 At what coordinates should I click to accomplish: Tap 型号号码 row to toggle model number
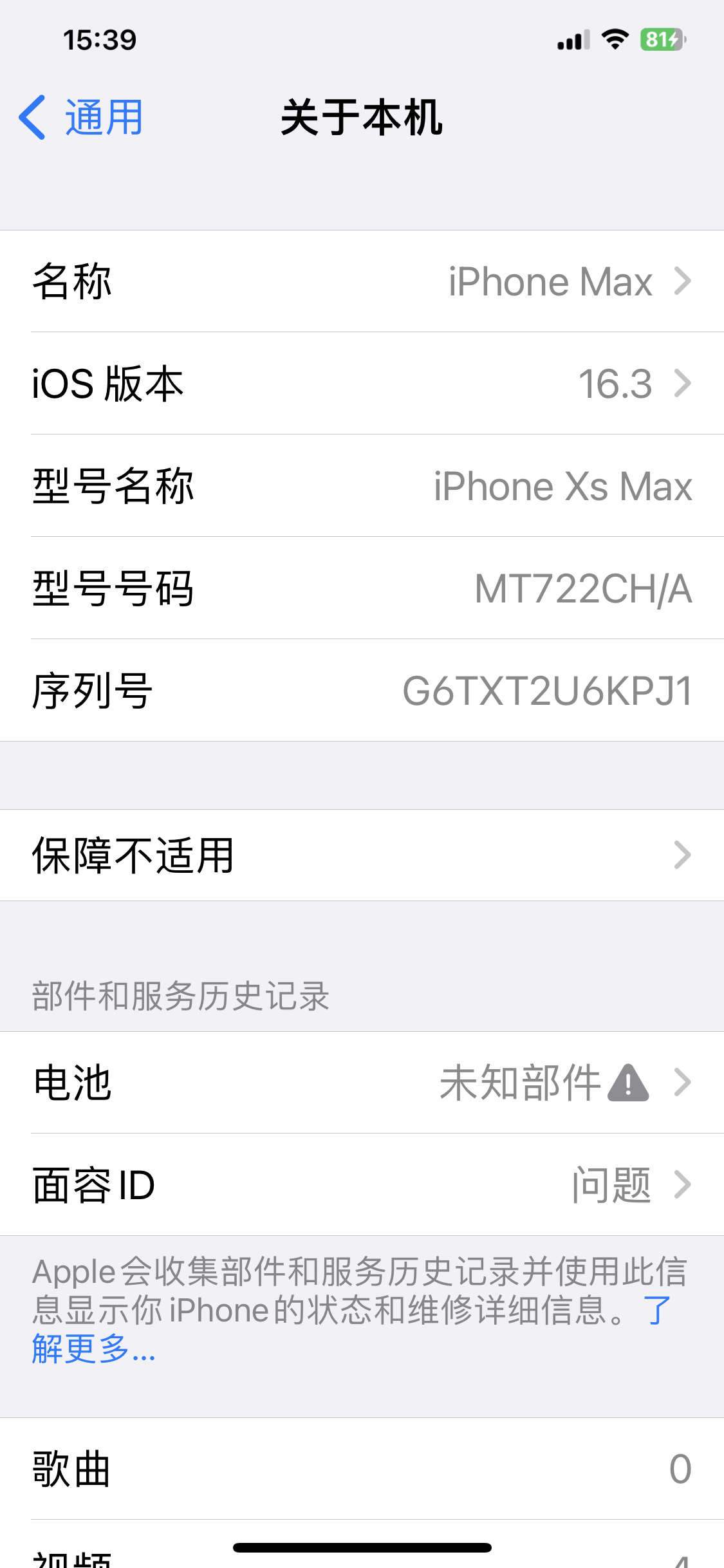(x=362, y=588)
